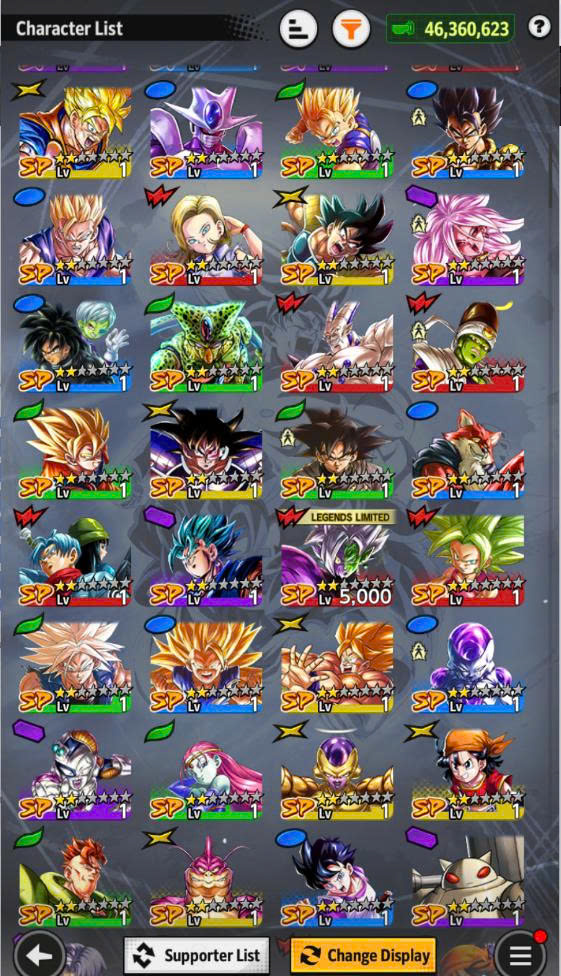Open the hamburger menu button
Viewport: 561px width, 976px height.
click(521, 954)
